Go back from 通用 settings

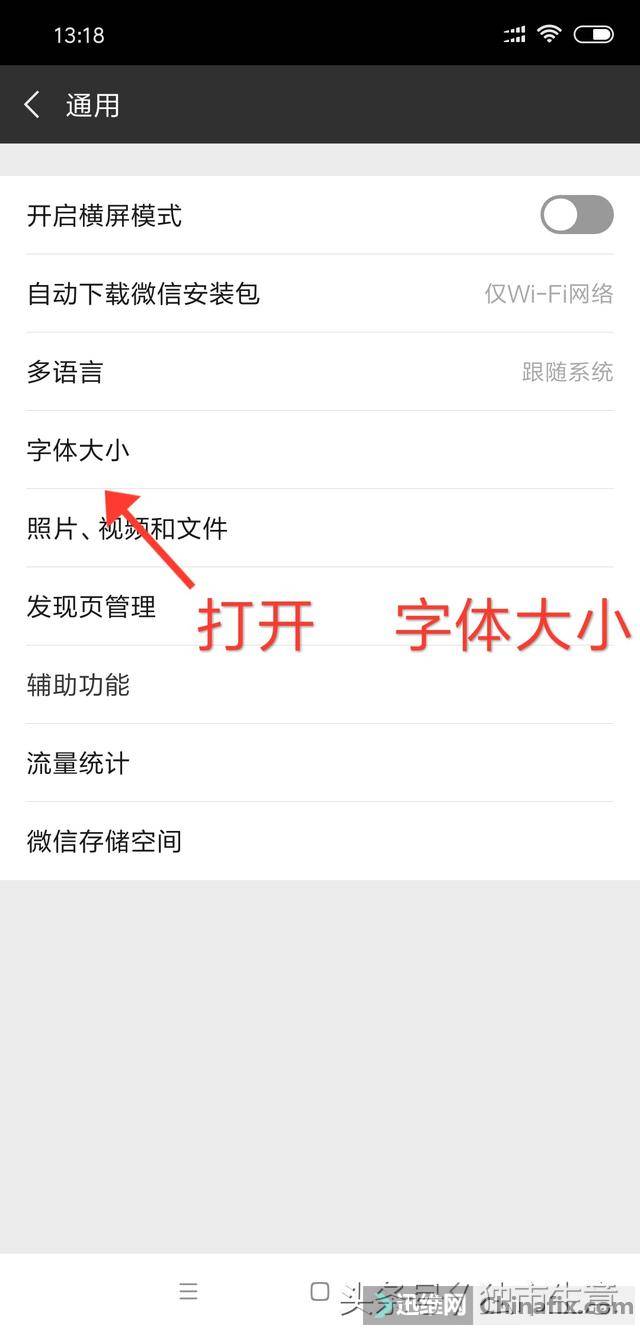(32, 105)
